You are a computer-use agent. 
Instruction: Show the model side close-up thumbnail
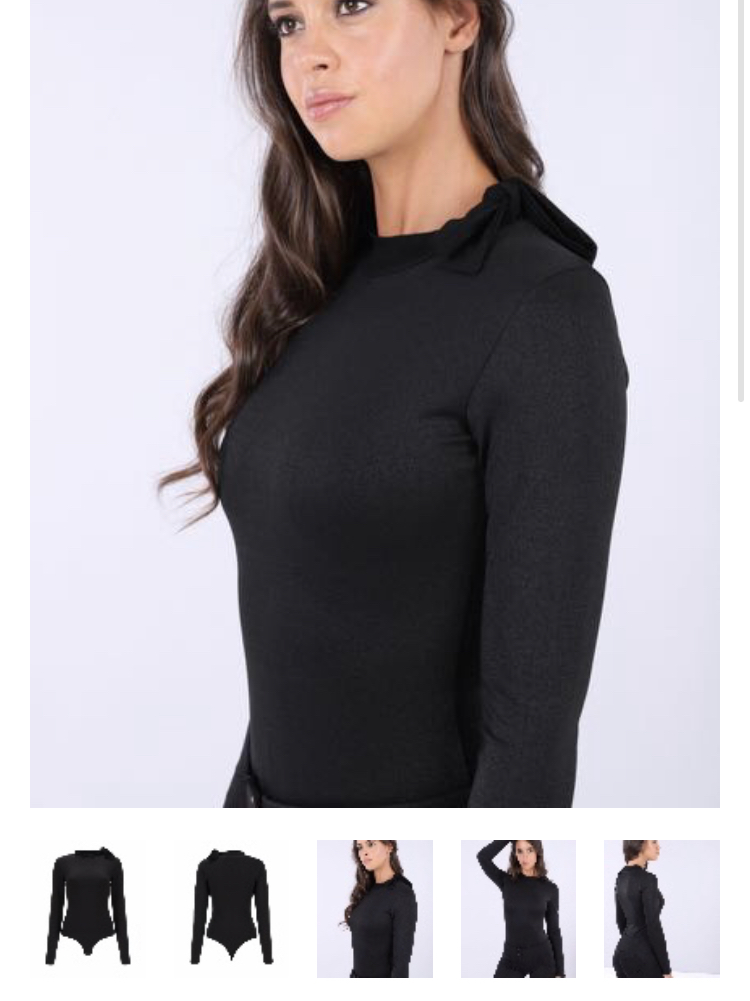[x=375, y=908]
